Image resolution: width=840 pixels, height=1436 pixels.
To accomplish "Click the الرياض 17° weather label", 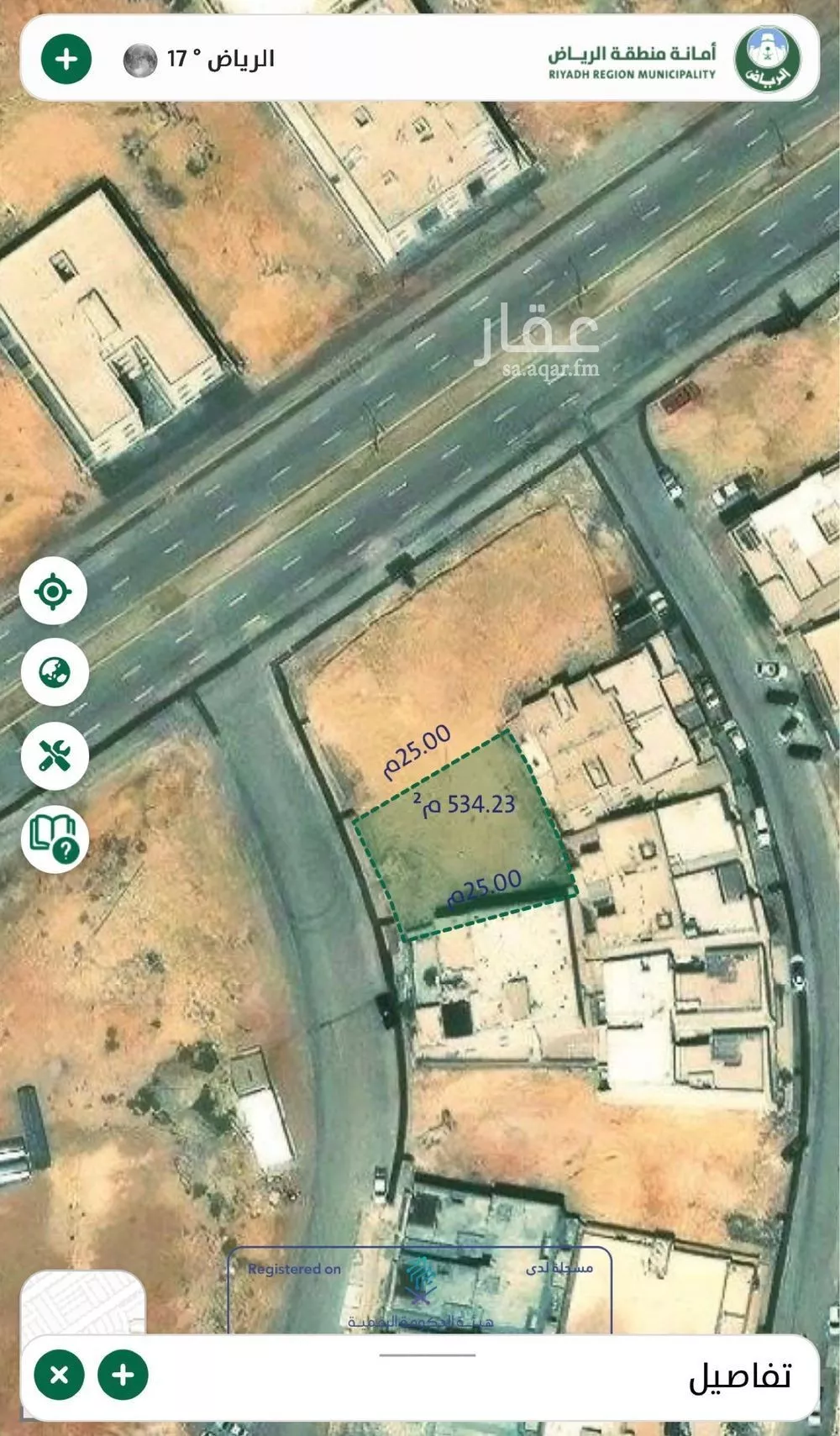I will pos(224,58).
